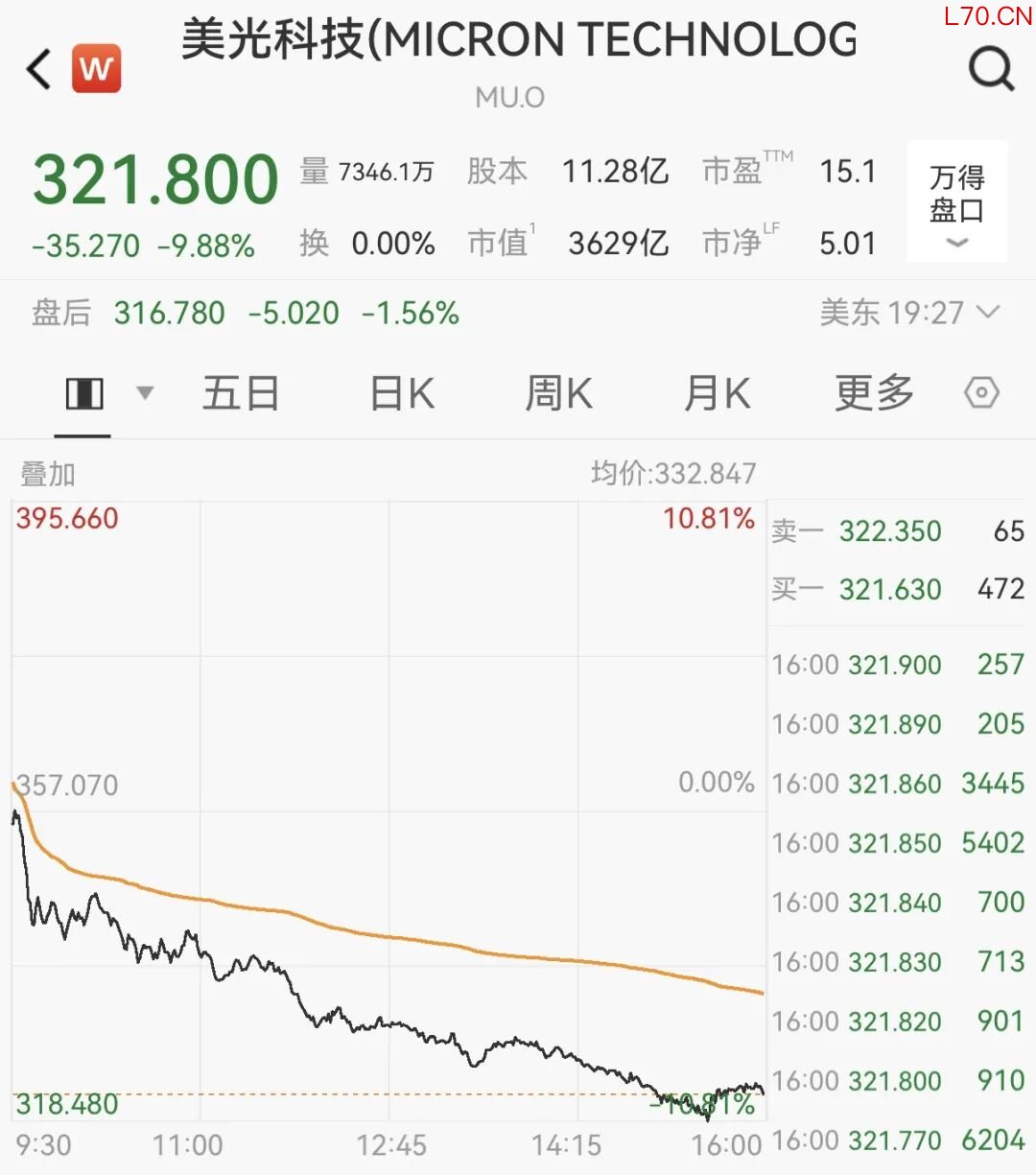The image size is (1036, 1175).
Task: Open the search magnifier icon
Action: tap(991, 69)
